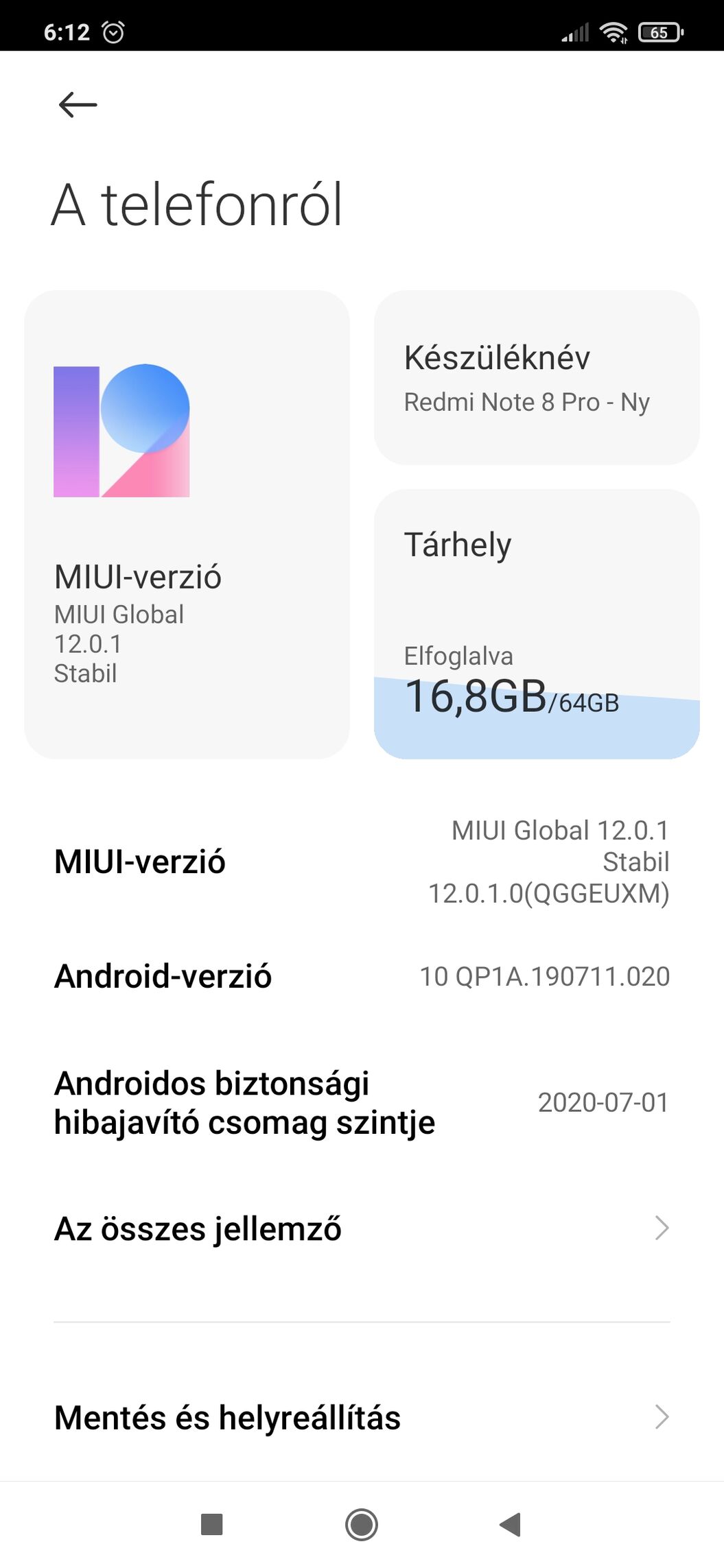Tap the Android-verzió row

[x=362, y=976]
